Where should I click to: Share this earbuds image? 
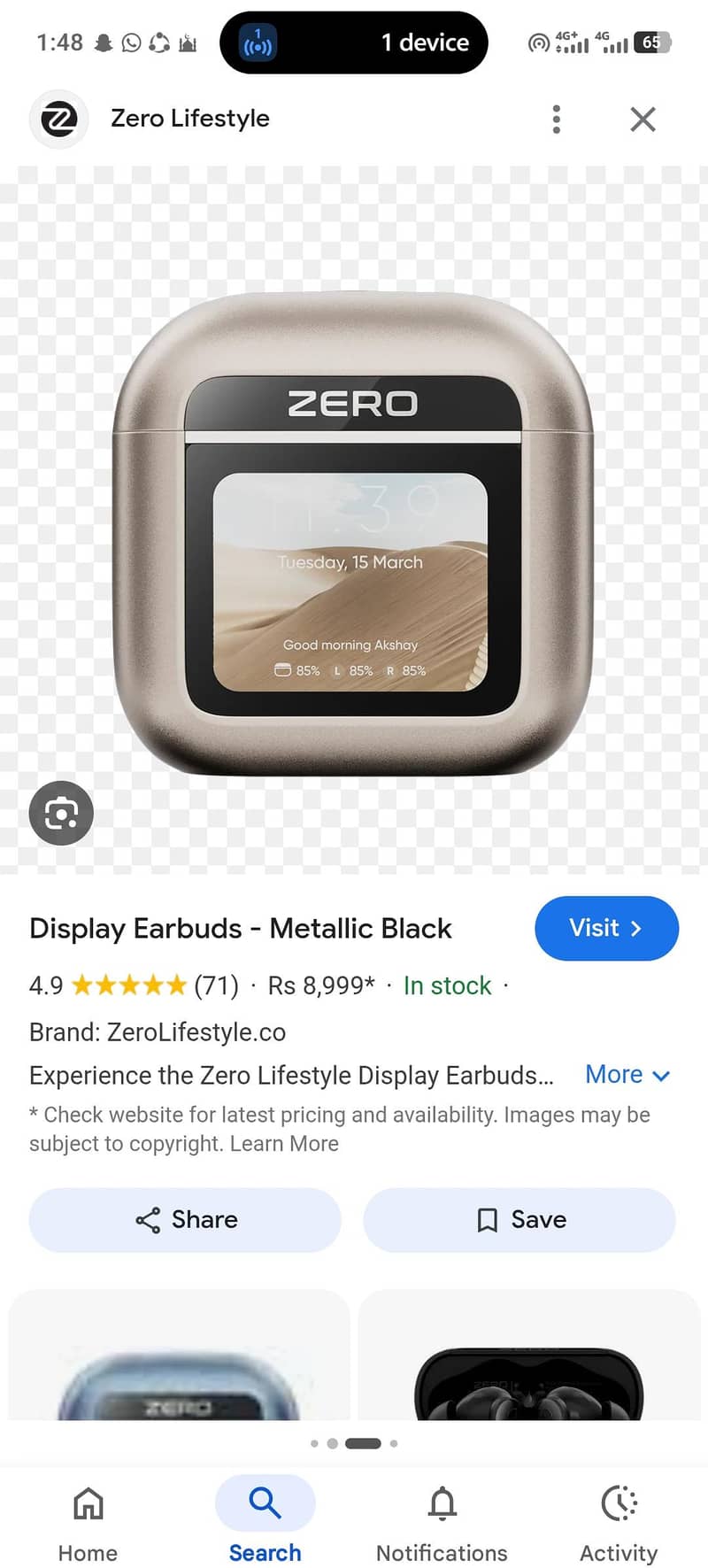coord(185,1219)
